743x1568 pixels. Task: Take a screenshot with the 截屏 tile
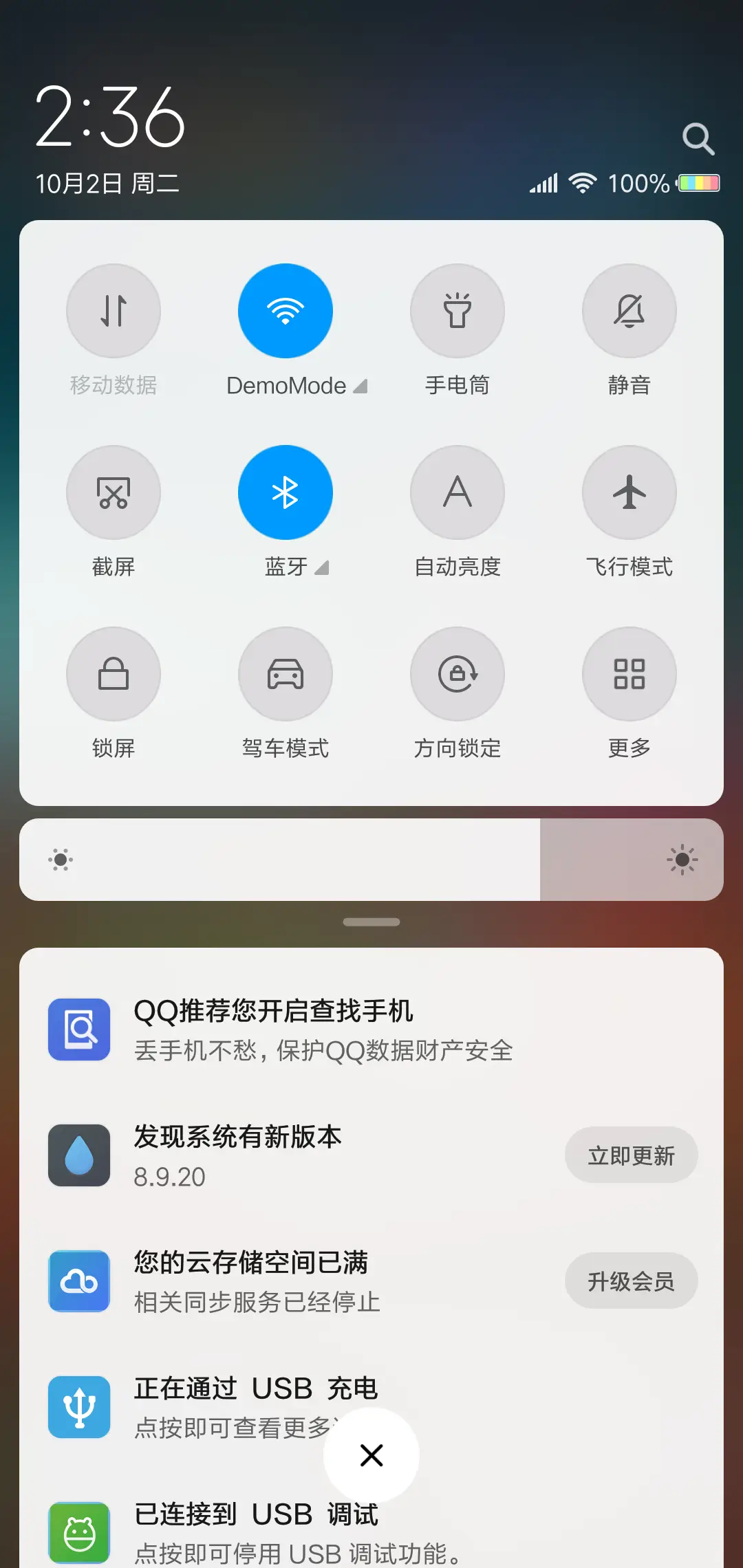click(114, 492)
